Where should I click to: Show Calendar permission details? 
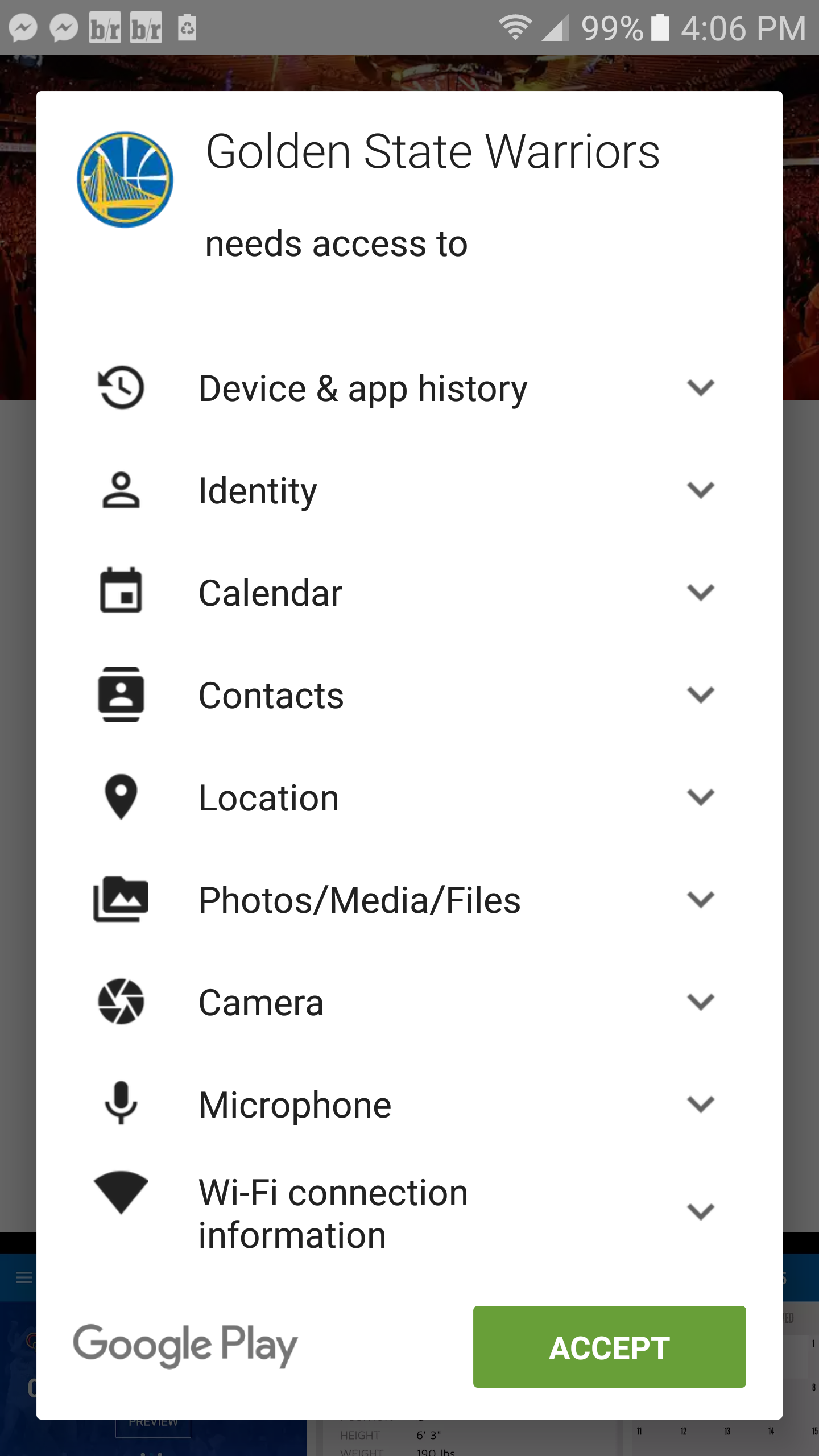tap(700, 593)
